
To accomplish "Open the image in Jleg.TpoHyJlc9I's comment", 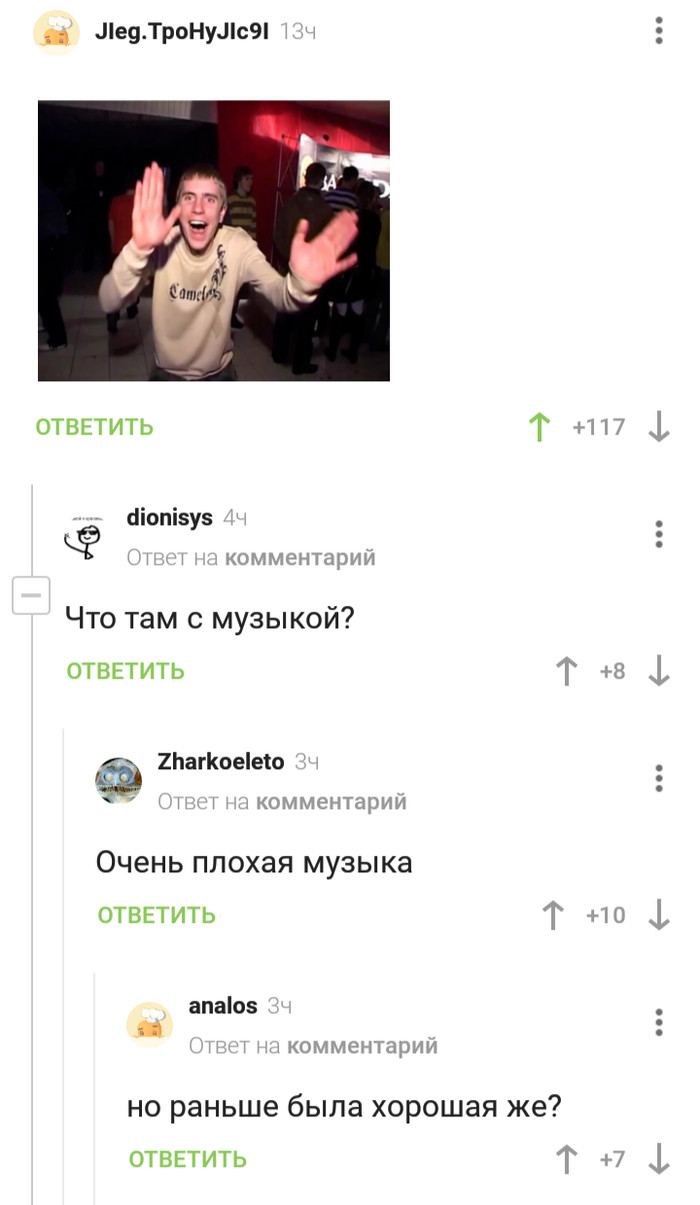I will click(214, 240).
